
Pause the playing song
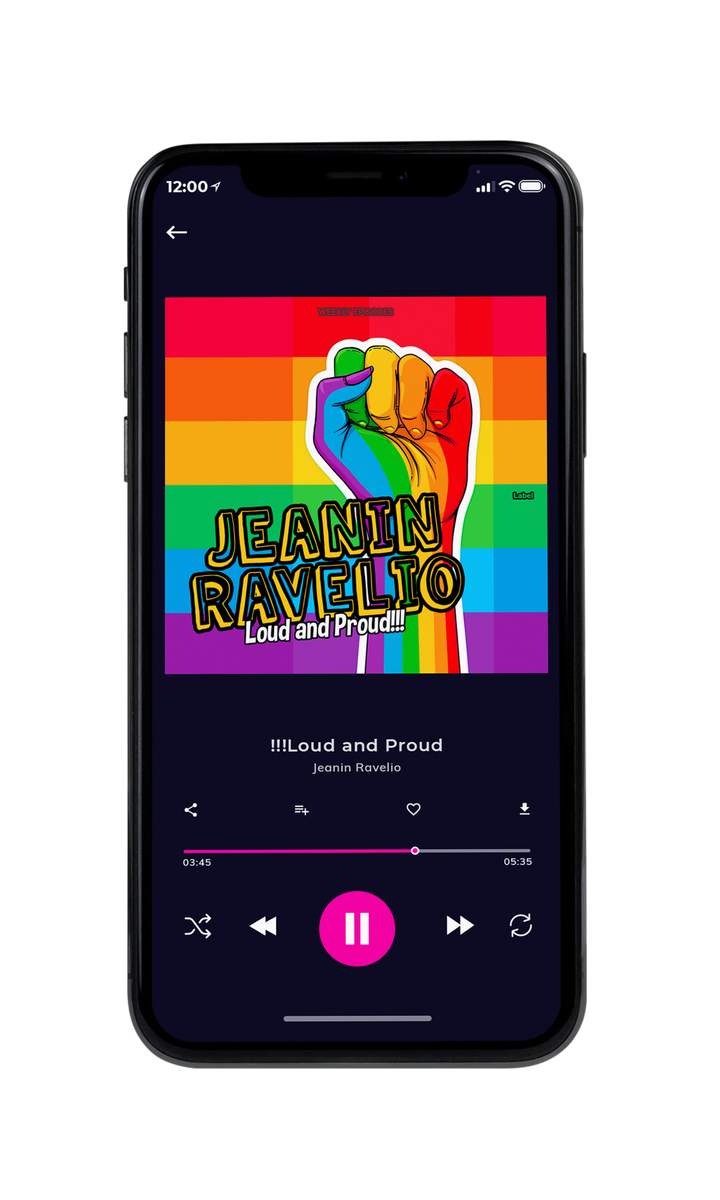coord(357,929)
